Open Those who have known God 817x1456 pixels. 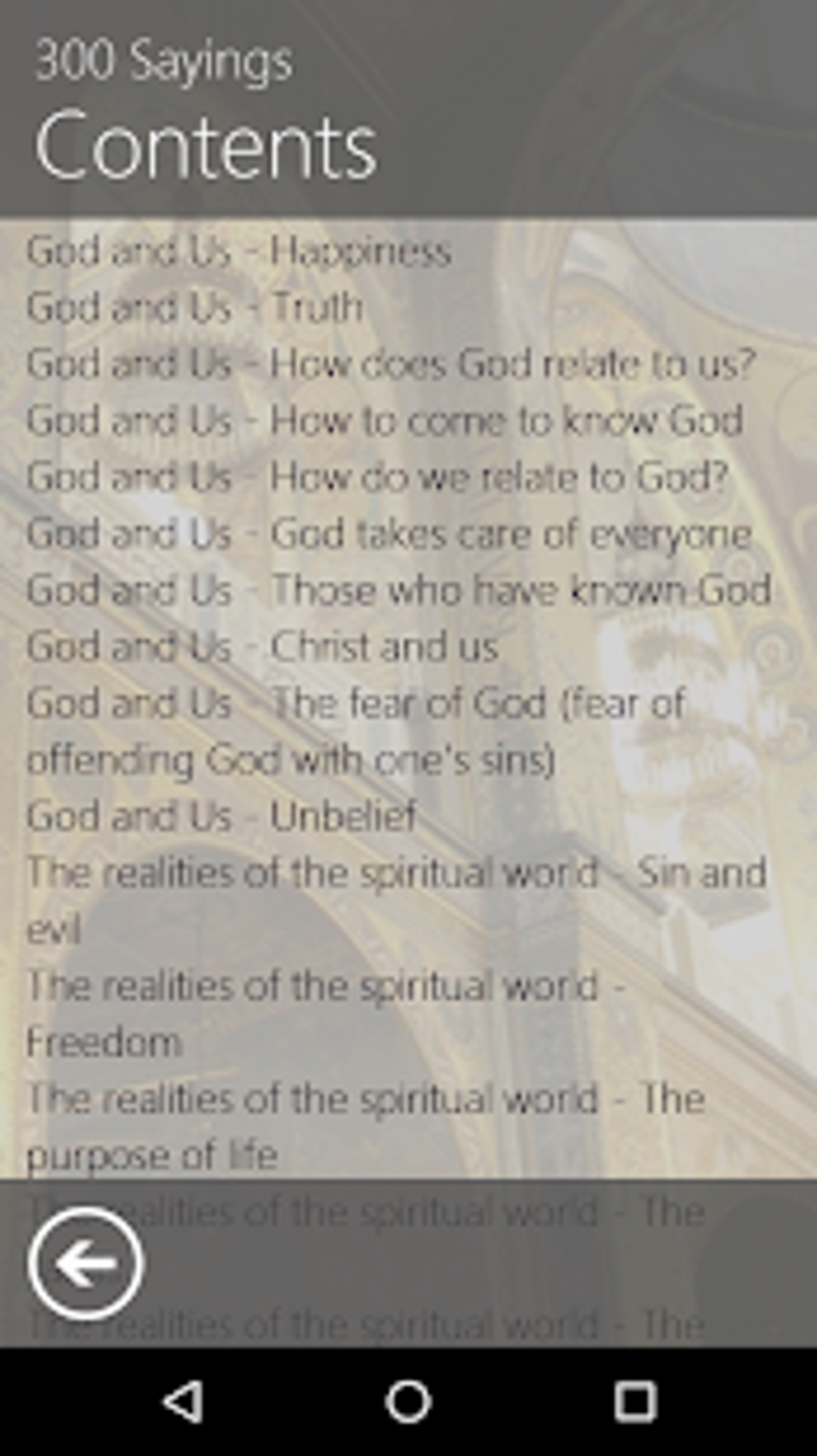[399, 591]
